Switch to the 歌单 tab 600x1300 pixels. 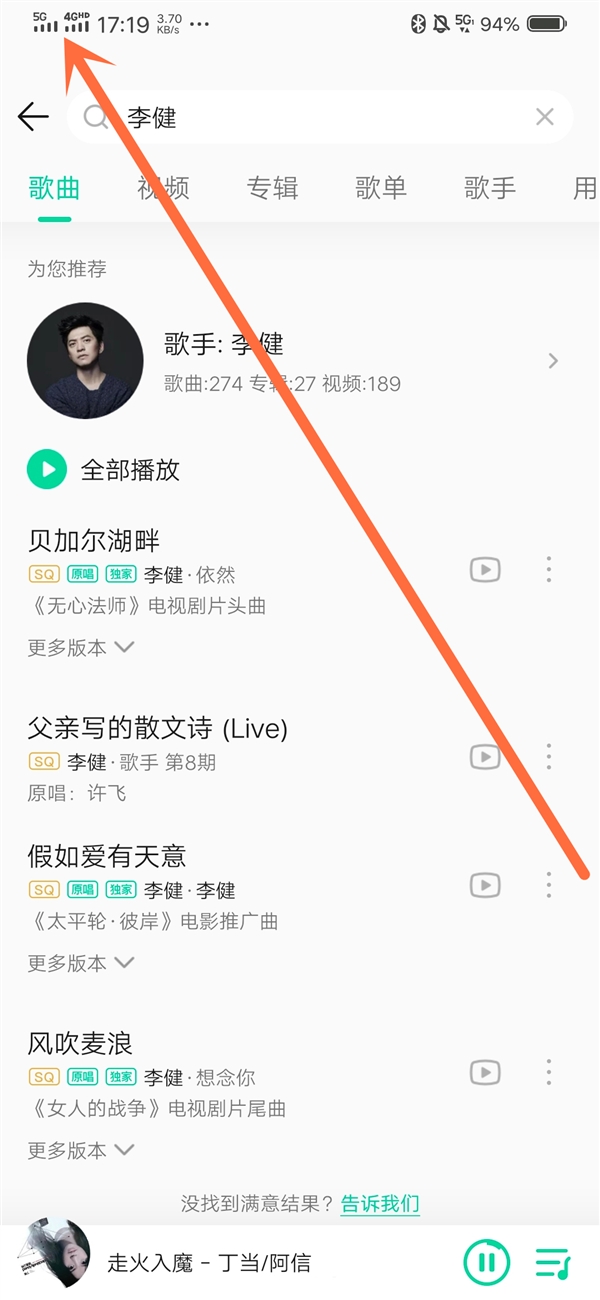pos(381,188)
